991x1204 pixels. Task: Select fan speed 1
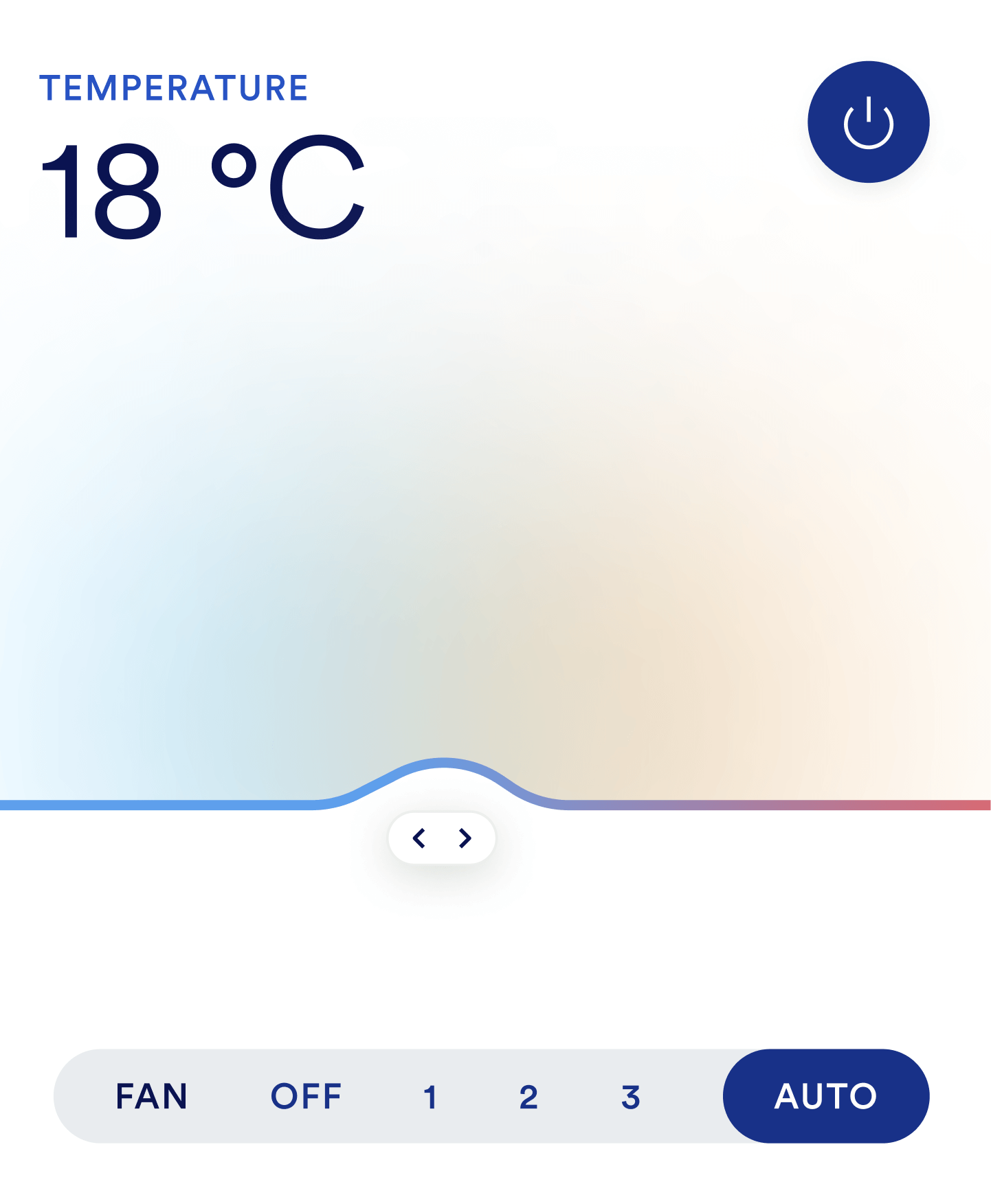[430, 1097]
